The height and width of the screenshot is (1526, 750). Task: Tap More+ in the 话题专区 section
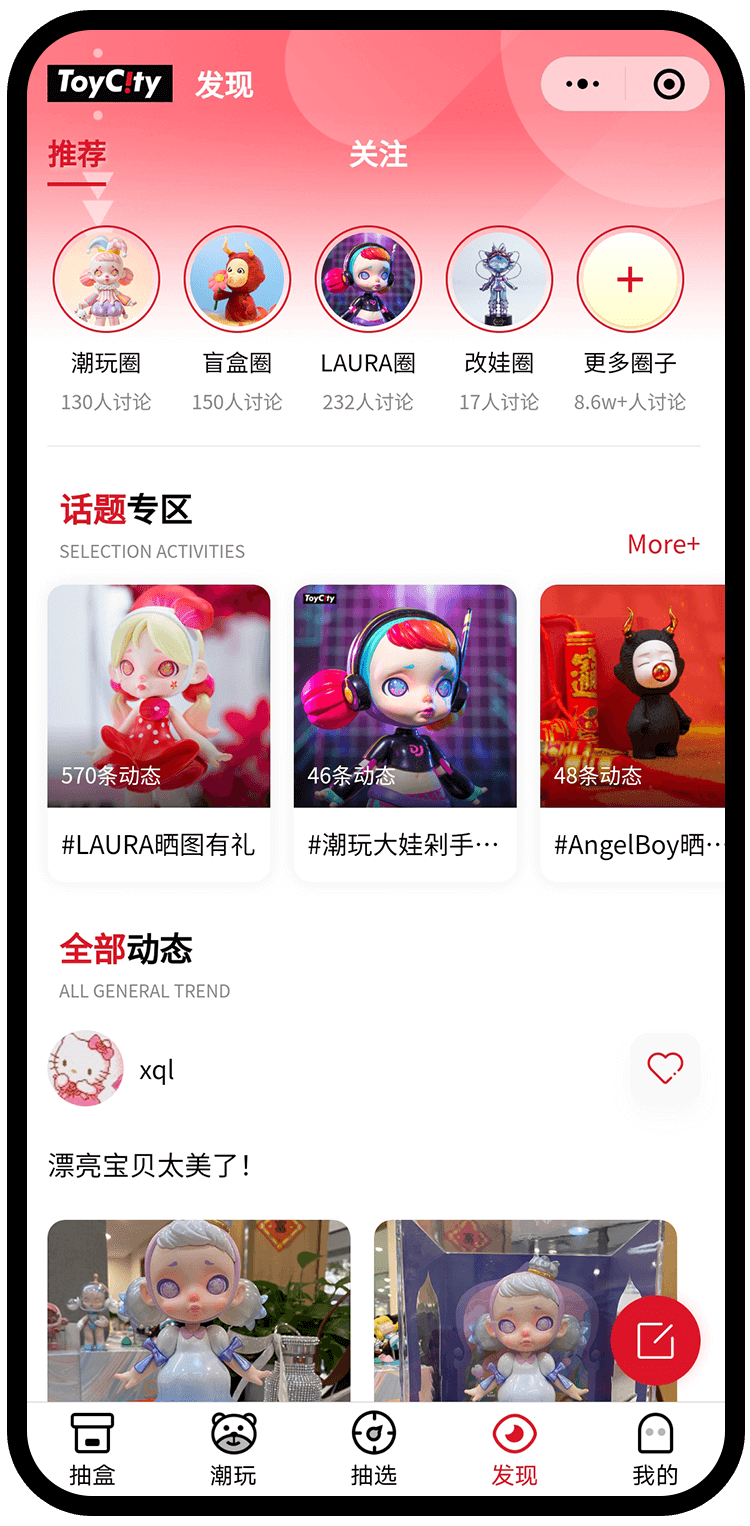click(x=663, y=544)
